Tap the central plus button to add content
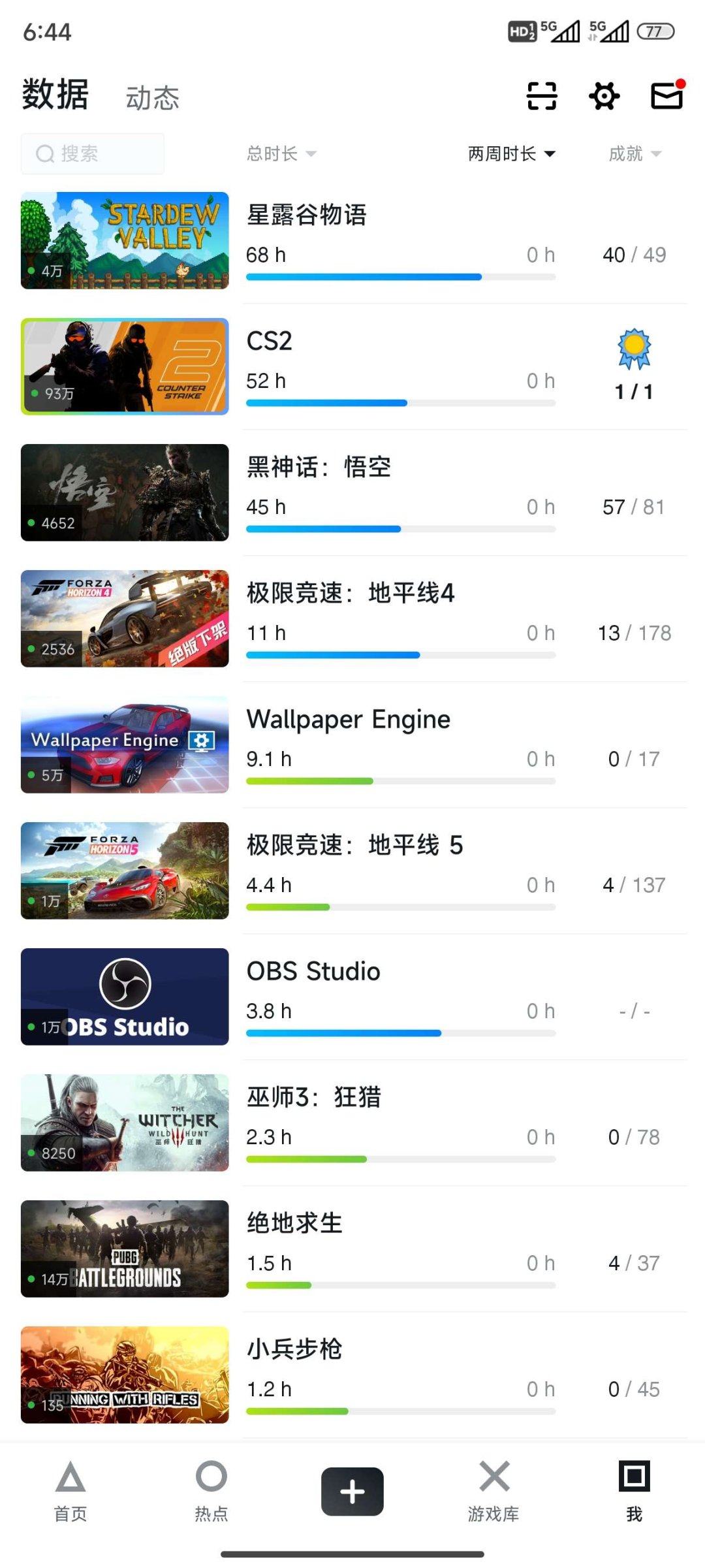Viewport: 705px width, 1568px height. pos(352,1490)
